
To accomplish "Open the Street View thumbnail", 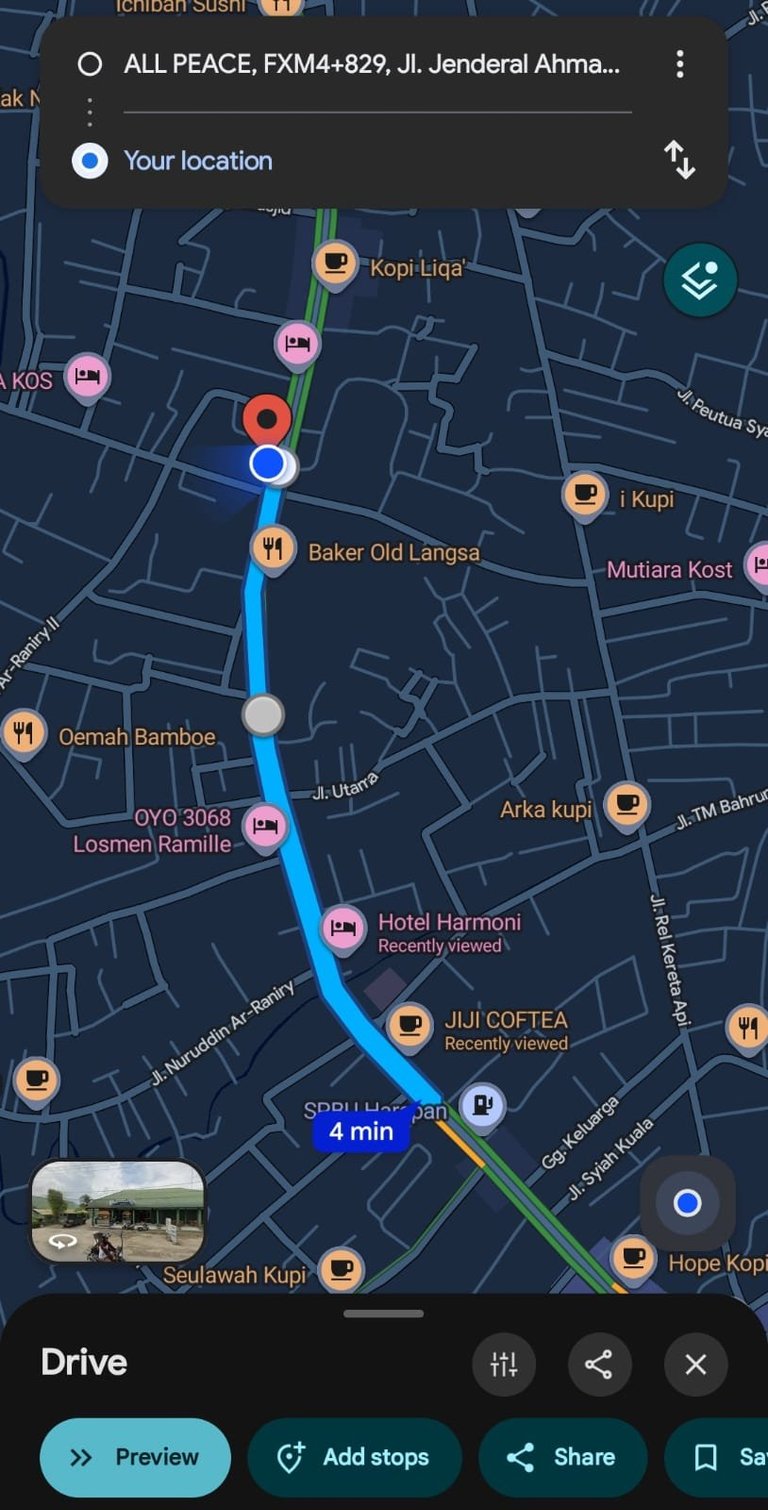I will 118,1211.
